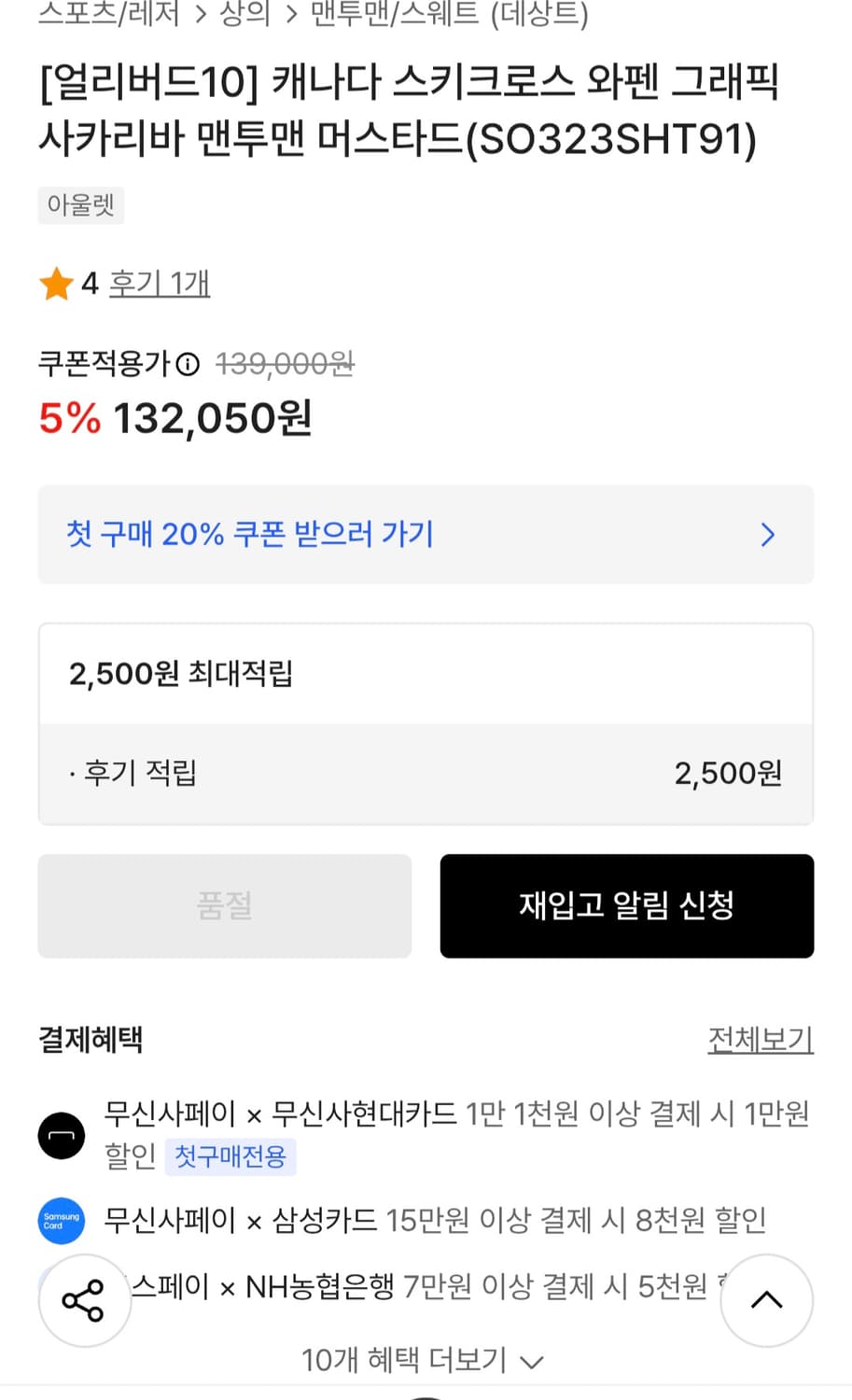The width and height of the screenshot is (852, 1400).
Task: Click the sold-out 품절 button
Action: pos(224,905)
